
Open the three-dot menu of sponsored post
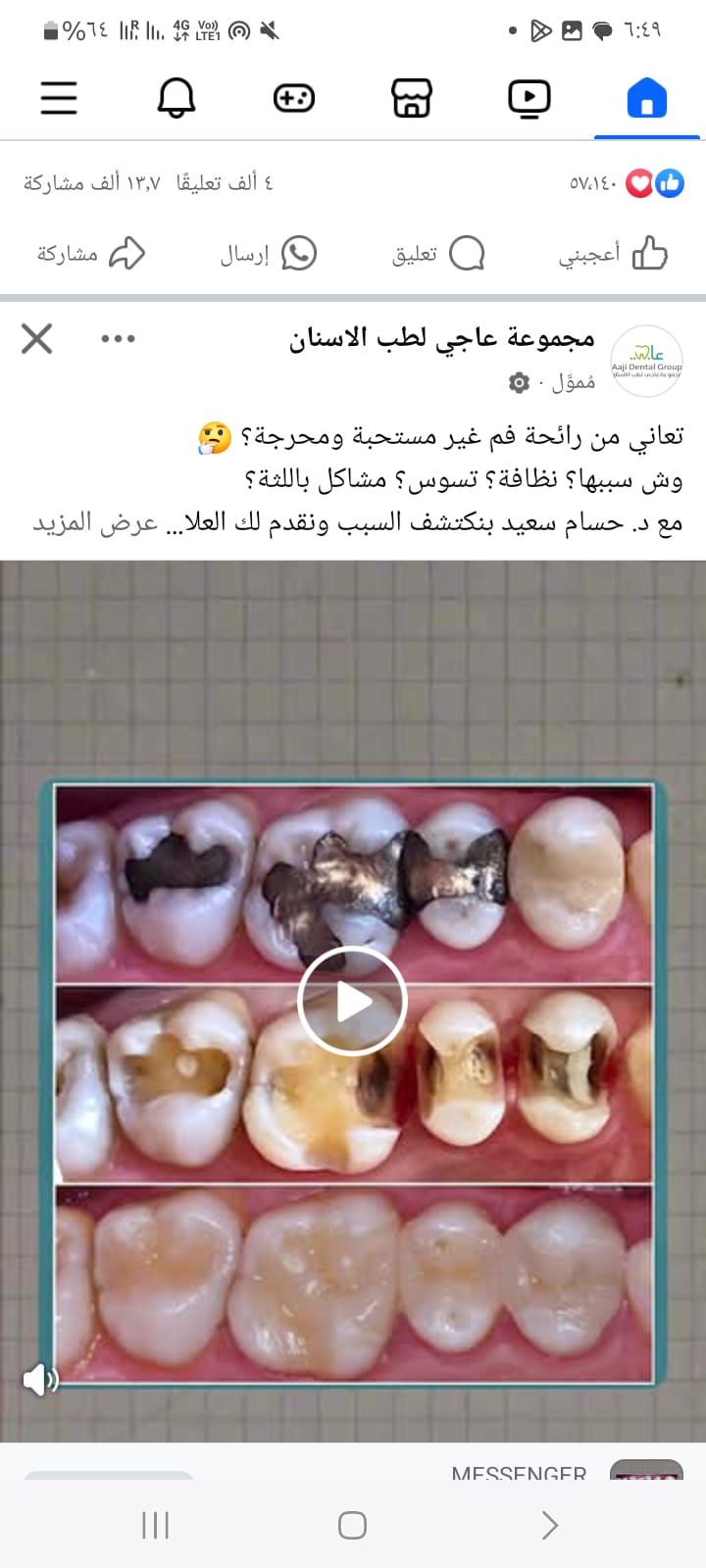pyautogui.click(x=118, y=339)
